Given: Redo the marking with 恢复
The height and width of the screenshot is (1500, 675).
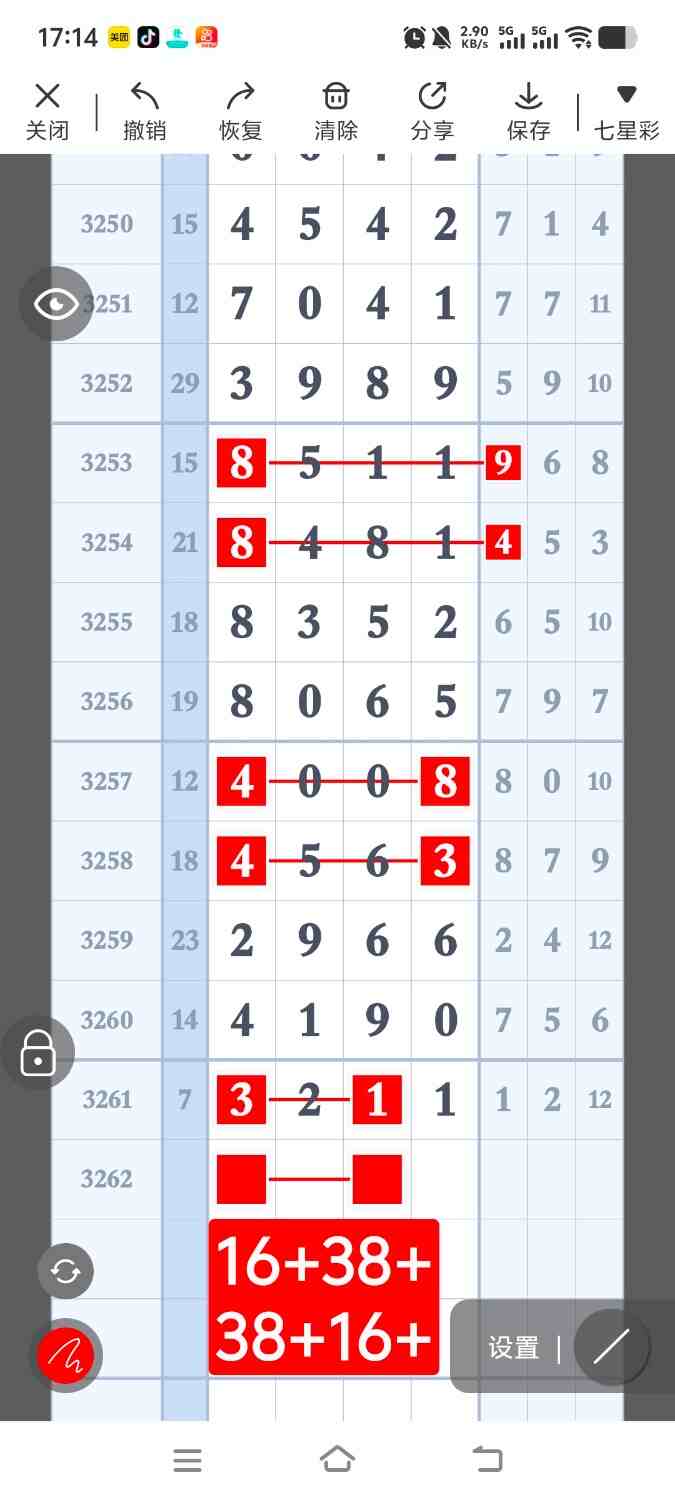Looking at the screenshot, I should (x=240, y=110).
